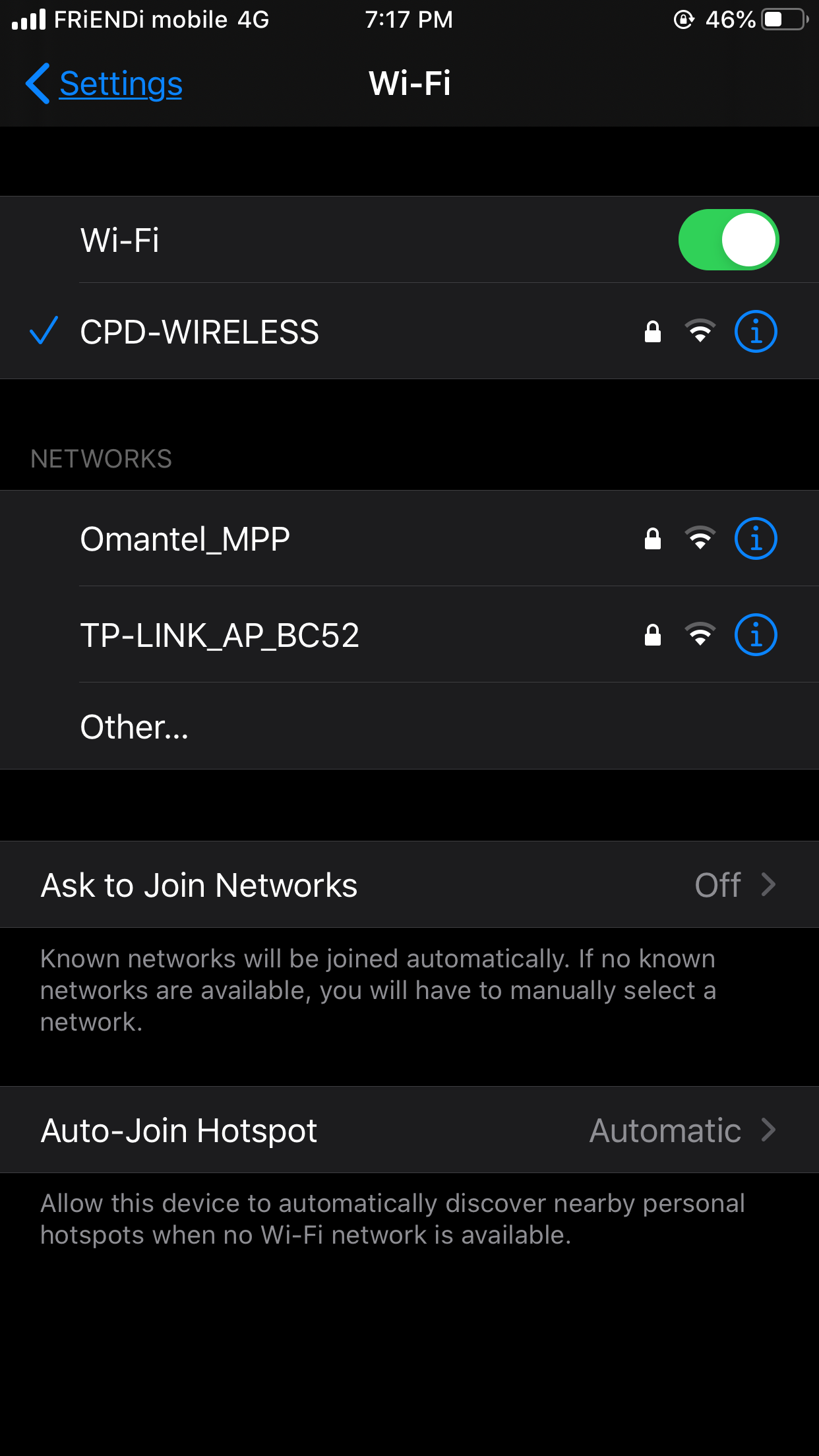Tap Other to add hidden network
Image resolution: width=819 pixels, height=1456 pixels.
point(133,727)
